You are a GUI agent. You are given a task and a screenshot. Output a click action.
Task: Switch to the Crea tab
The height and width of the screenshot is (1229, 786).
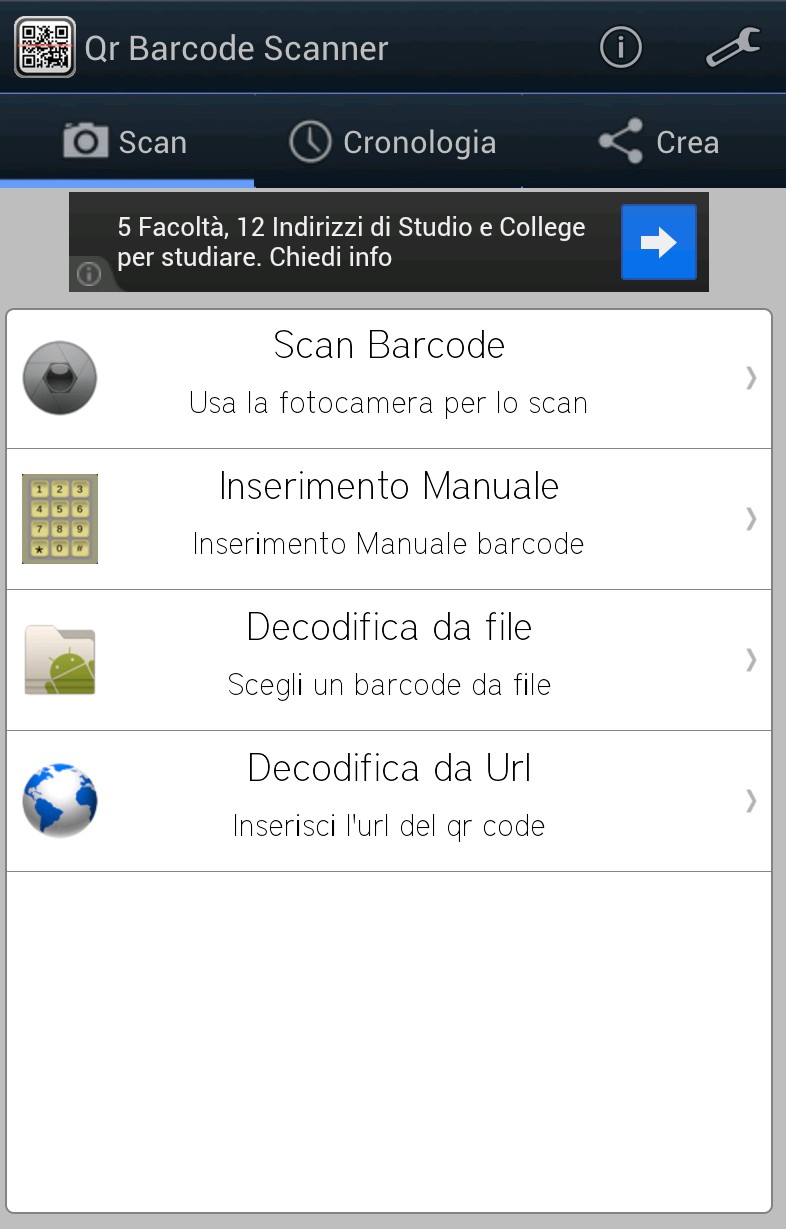(658, 142)
